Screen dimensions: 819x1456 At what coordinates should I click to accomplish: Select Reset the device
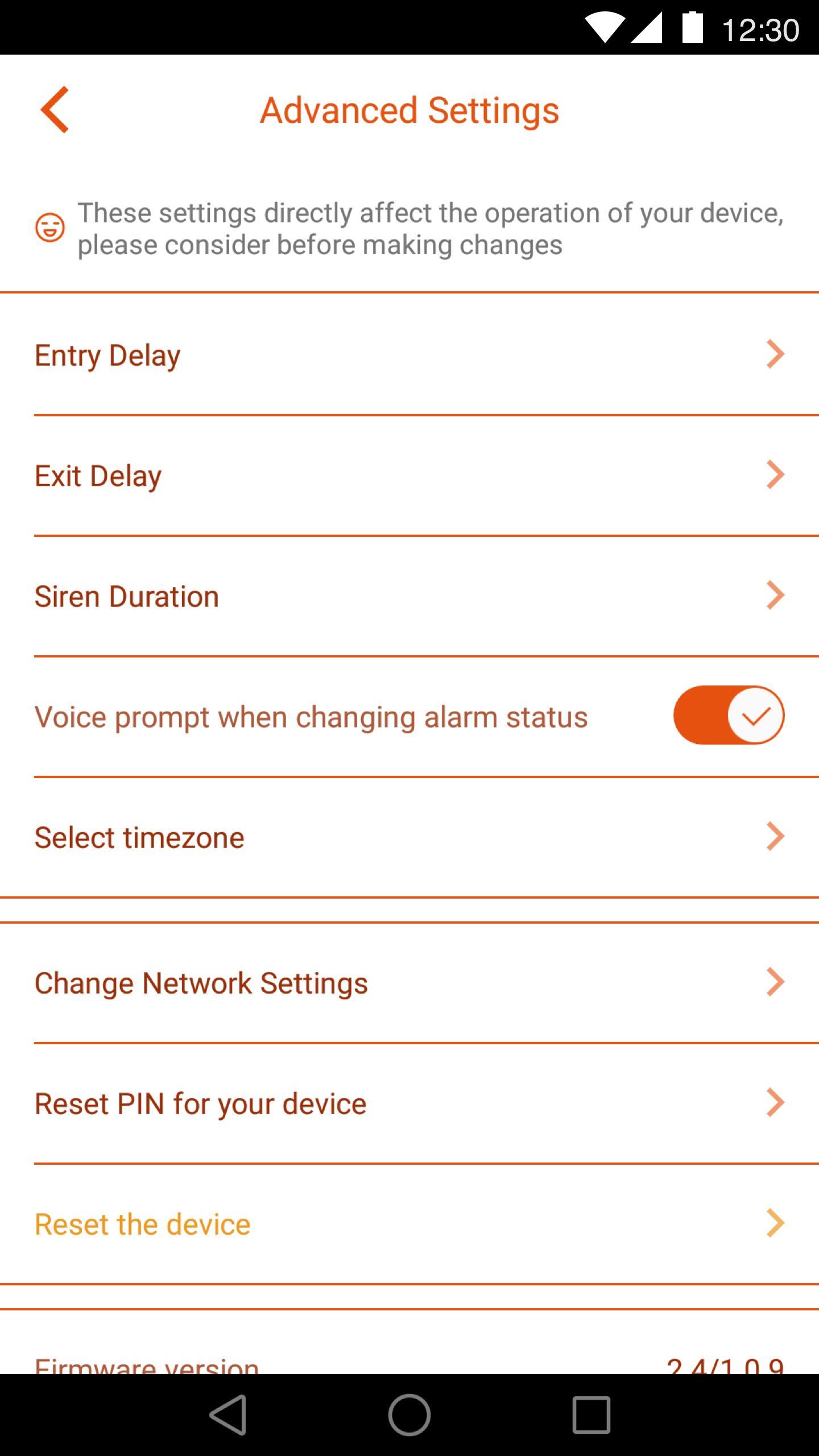coord(409,1224)
